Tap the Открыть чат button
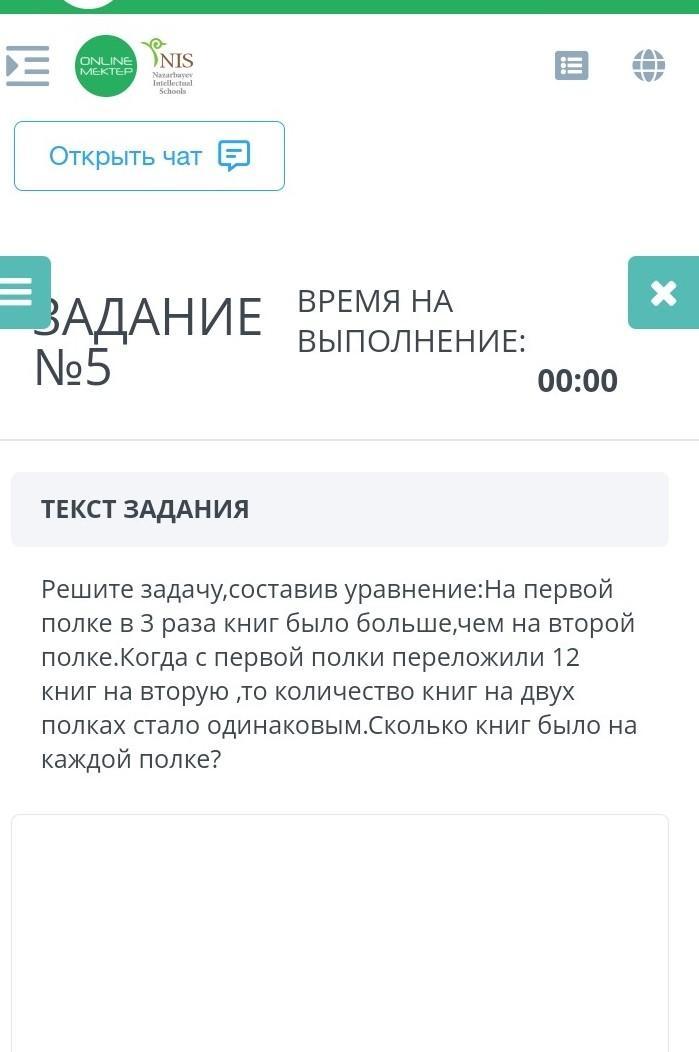This screenshot has height=1052, width=699. pos(149,156)
